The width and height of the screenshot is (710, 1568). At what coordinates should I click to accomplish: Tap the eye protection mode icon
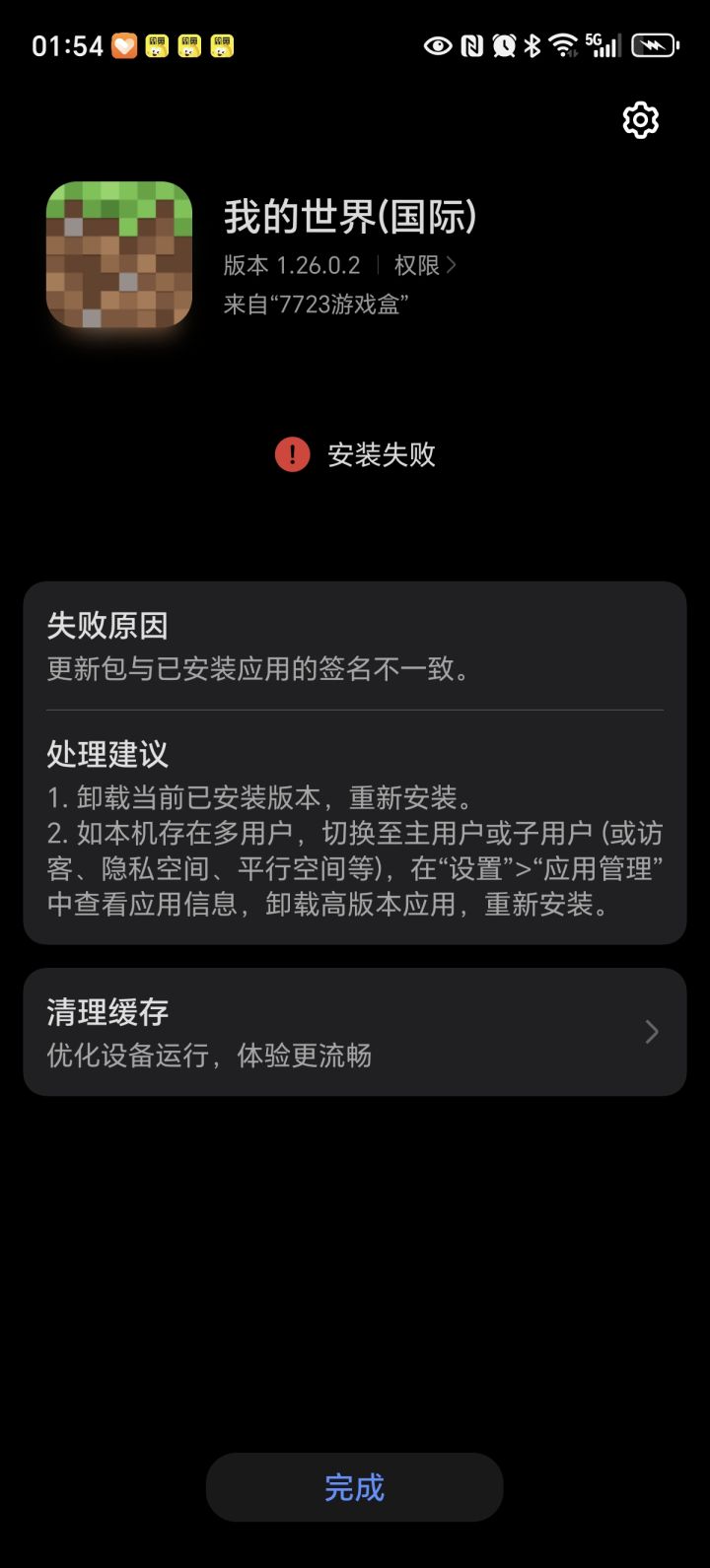pos(437,44)
